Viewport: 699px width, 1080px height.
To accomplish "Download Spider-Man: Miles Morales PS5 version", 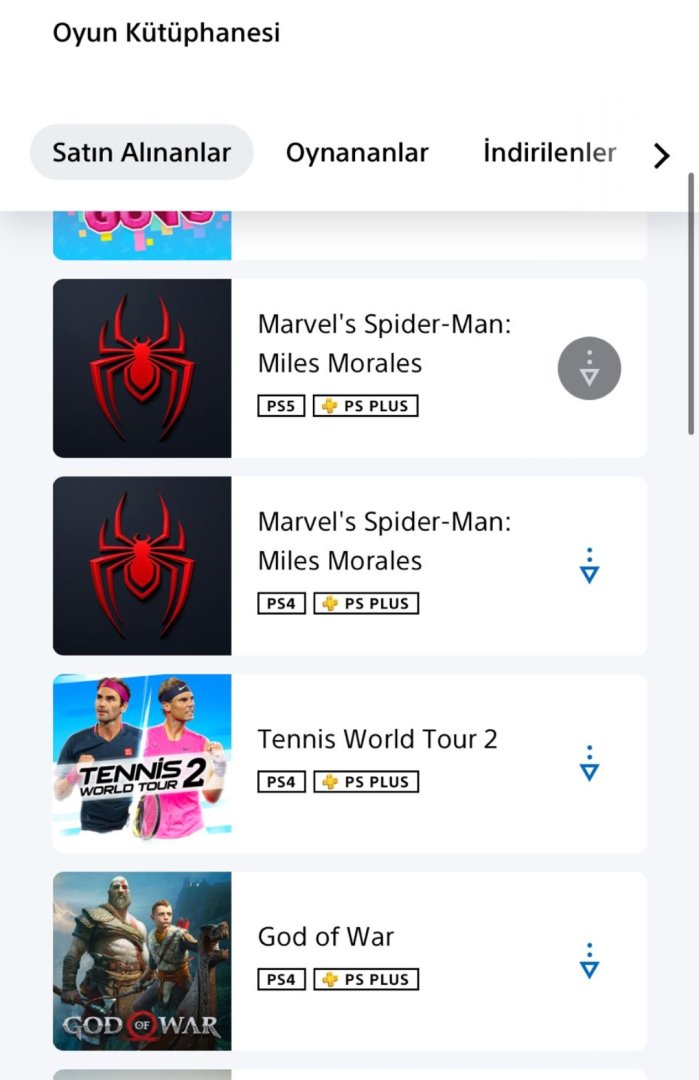I will 589,369.
